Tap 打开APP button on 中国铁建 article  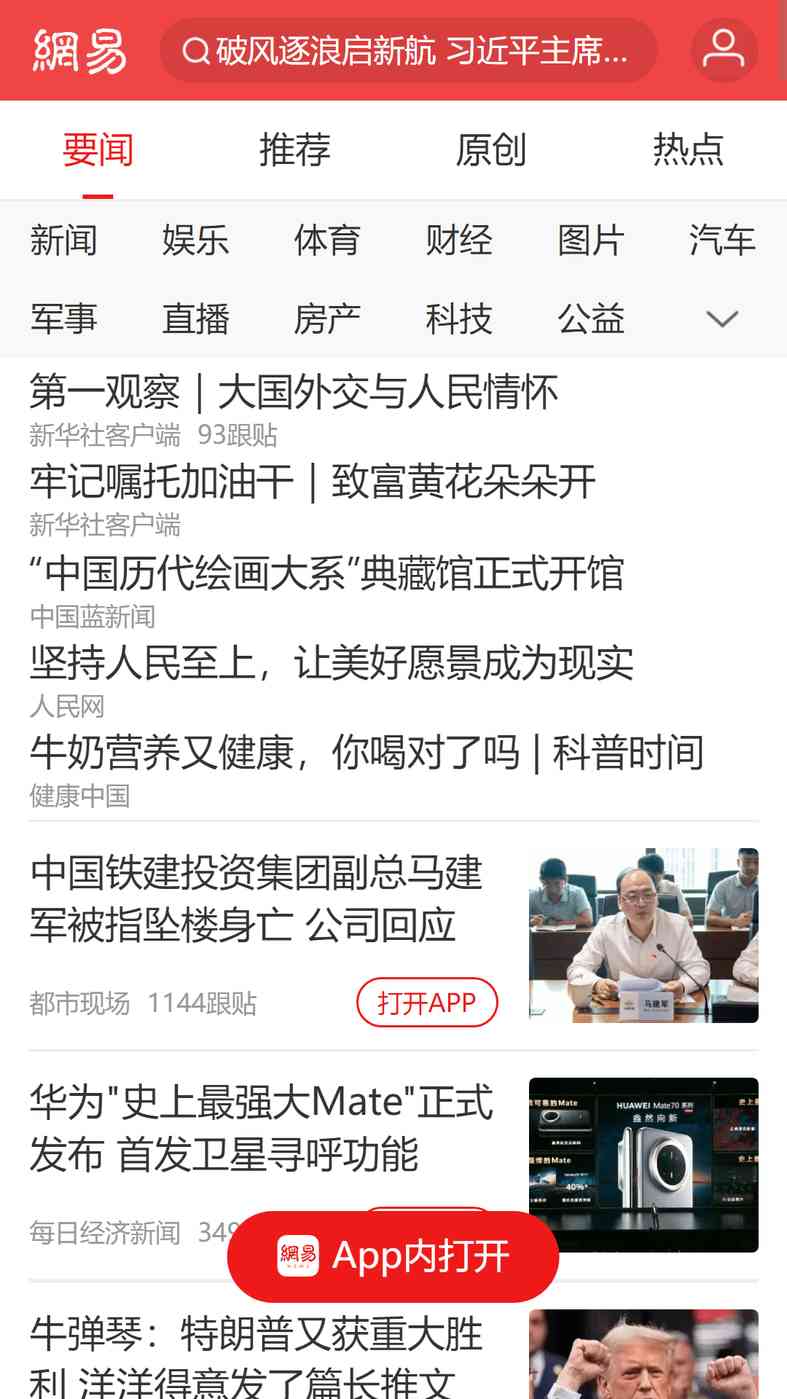(x=427, y=1002)
